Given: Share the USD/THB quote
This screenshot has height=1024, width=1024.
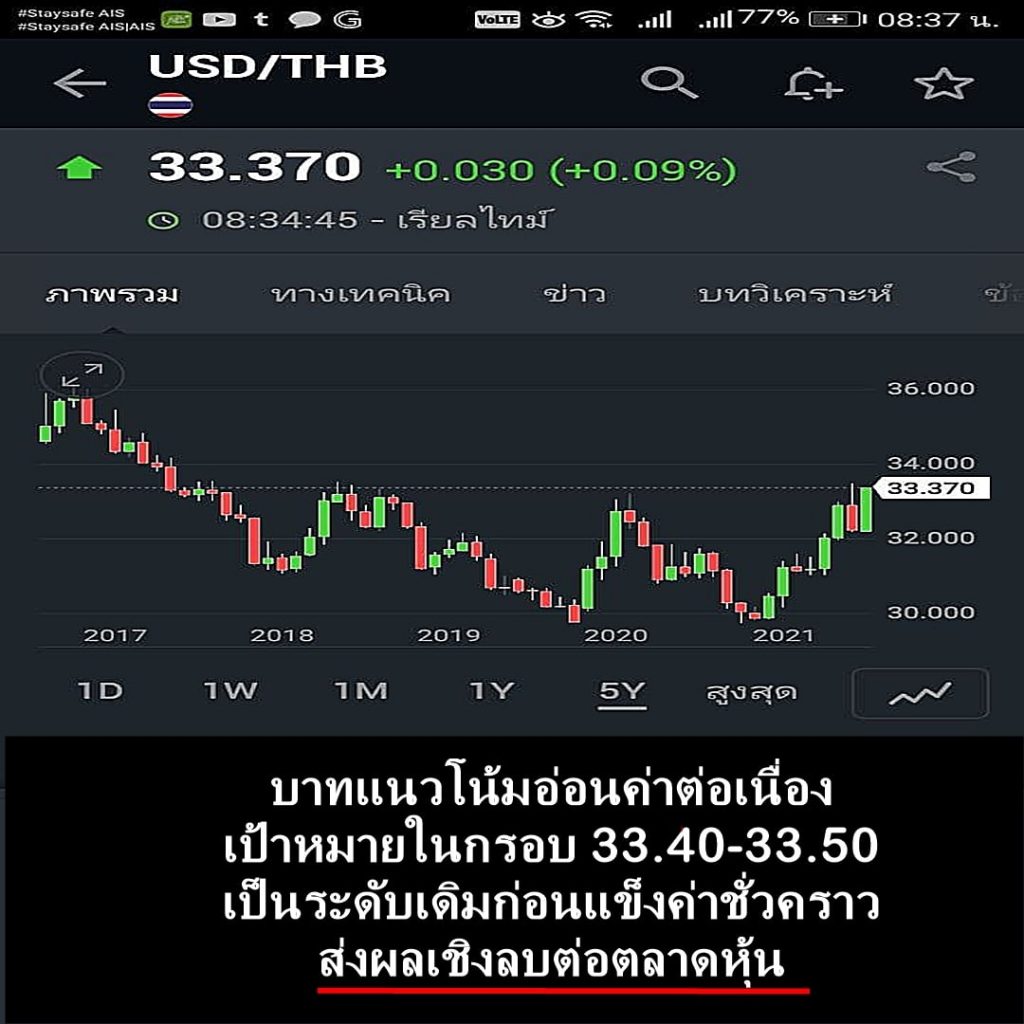Looking at the screenshot, I should coord(950,168).
